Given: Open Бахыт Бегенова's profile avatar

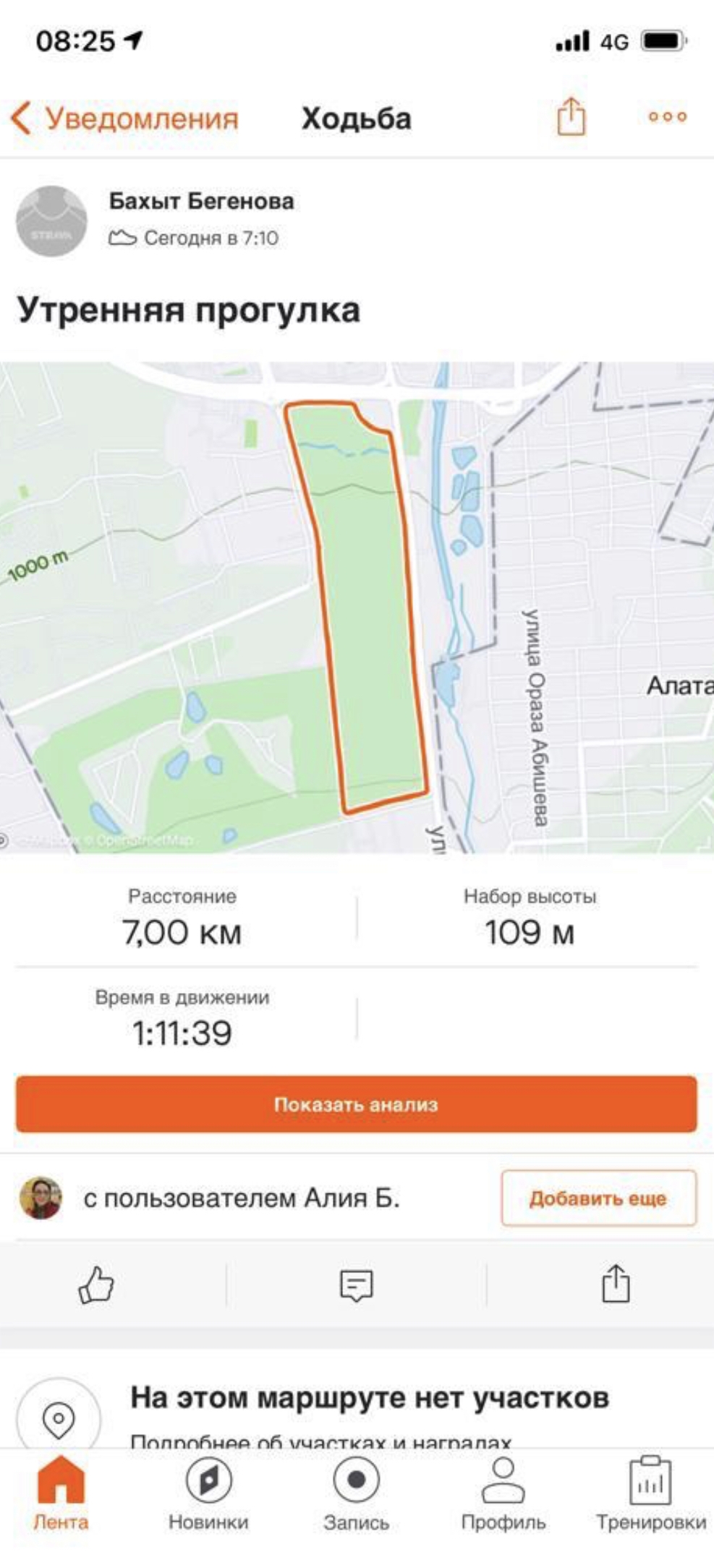Looking at the screenshot, I should click(51, 221).
